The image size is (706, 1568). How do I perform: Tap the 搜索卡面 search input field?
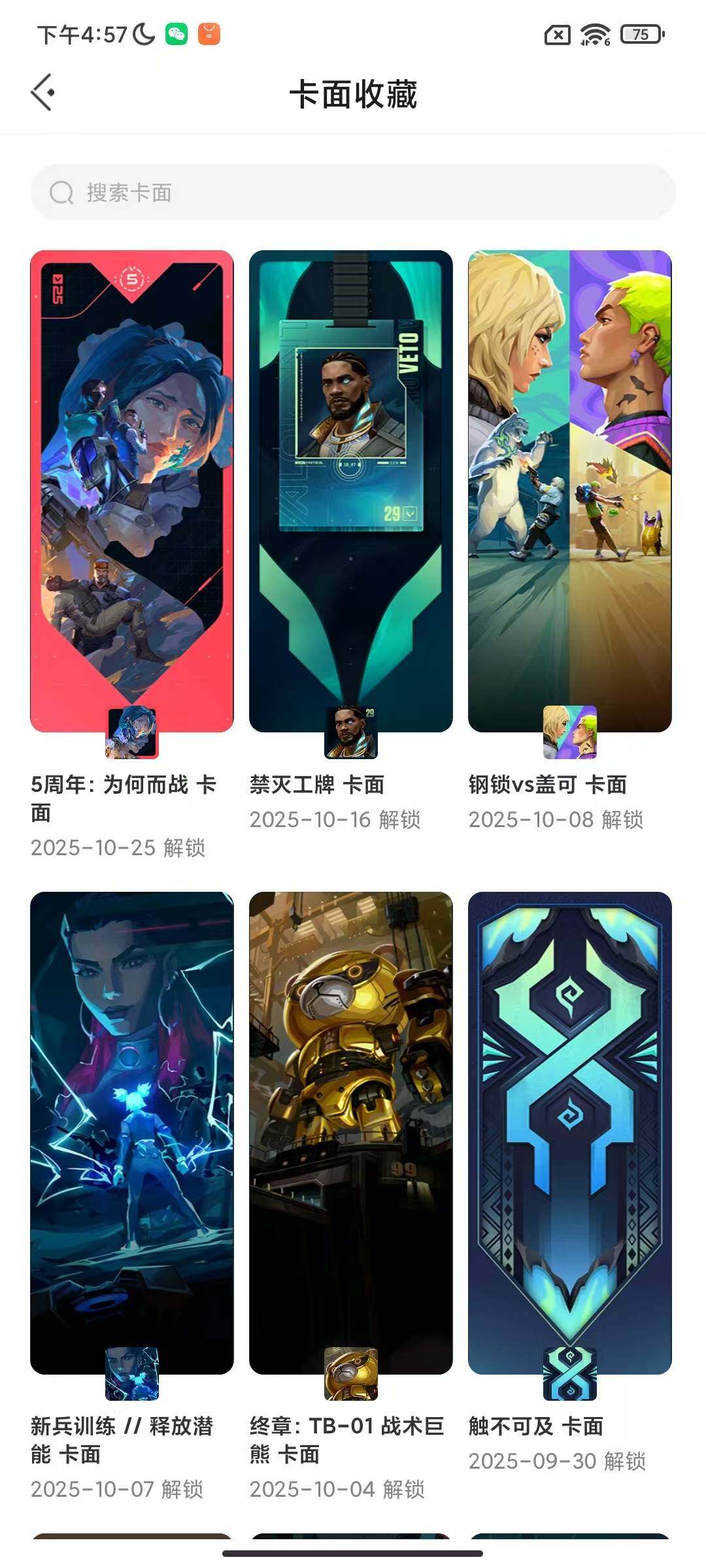(x=353, y=193)
